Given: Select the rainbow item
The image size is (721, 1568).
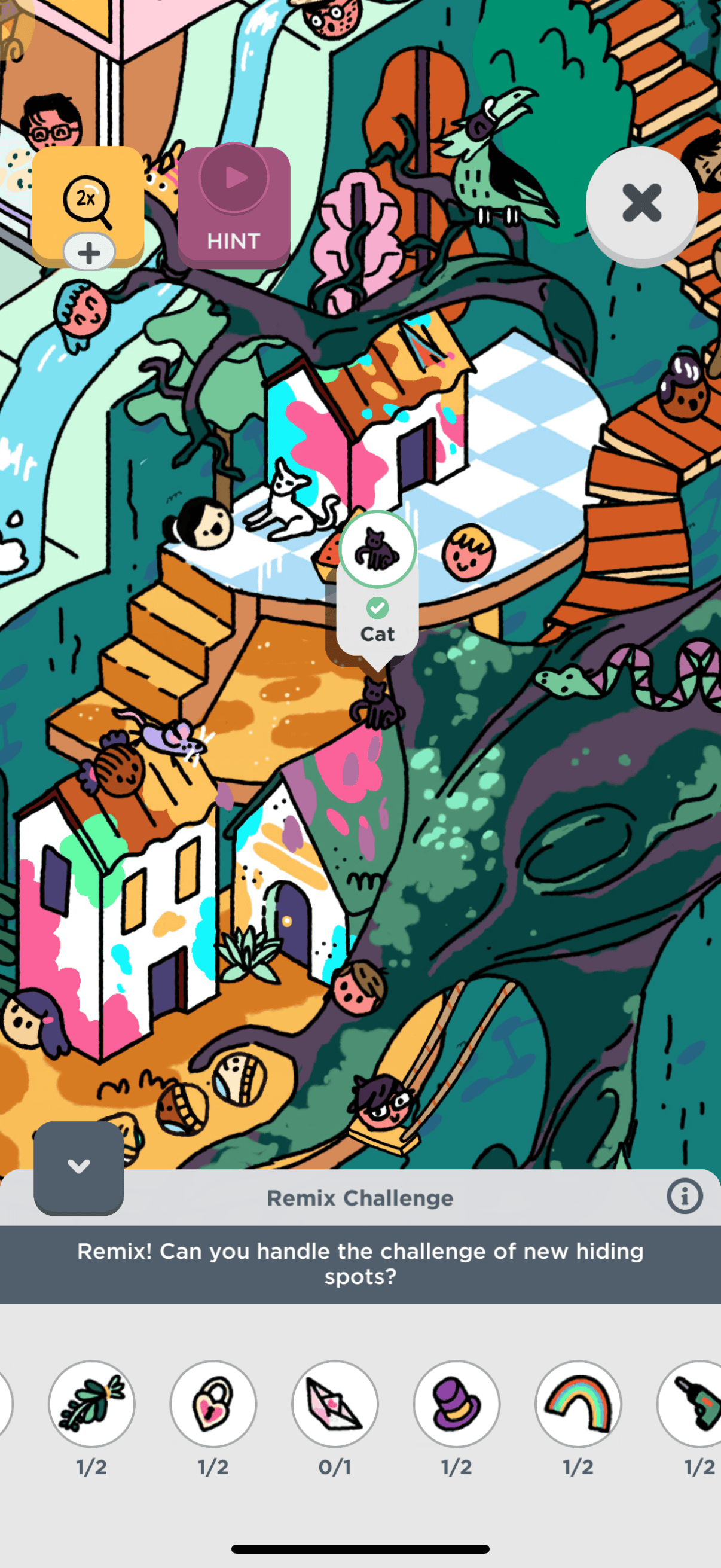Looking at the screenshot, I should [x=578, y=1404].
